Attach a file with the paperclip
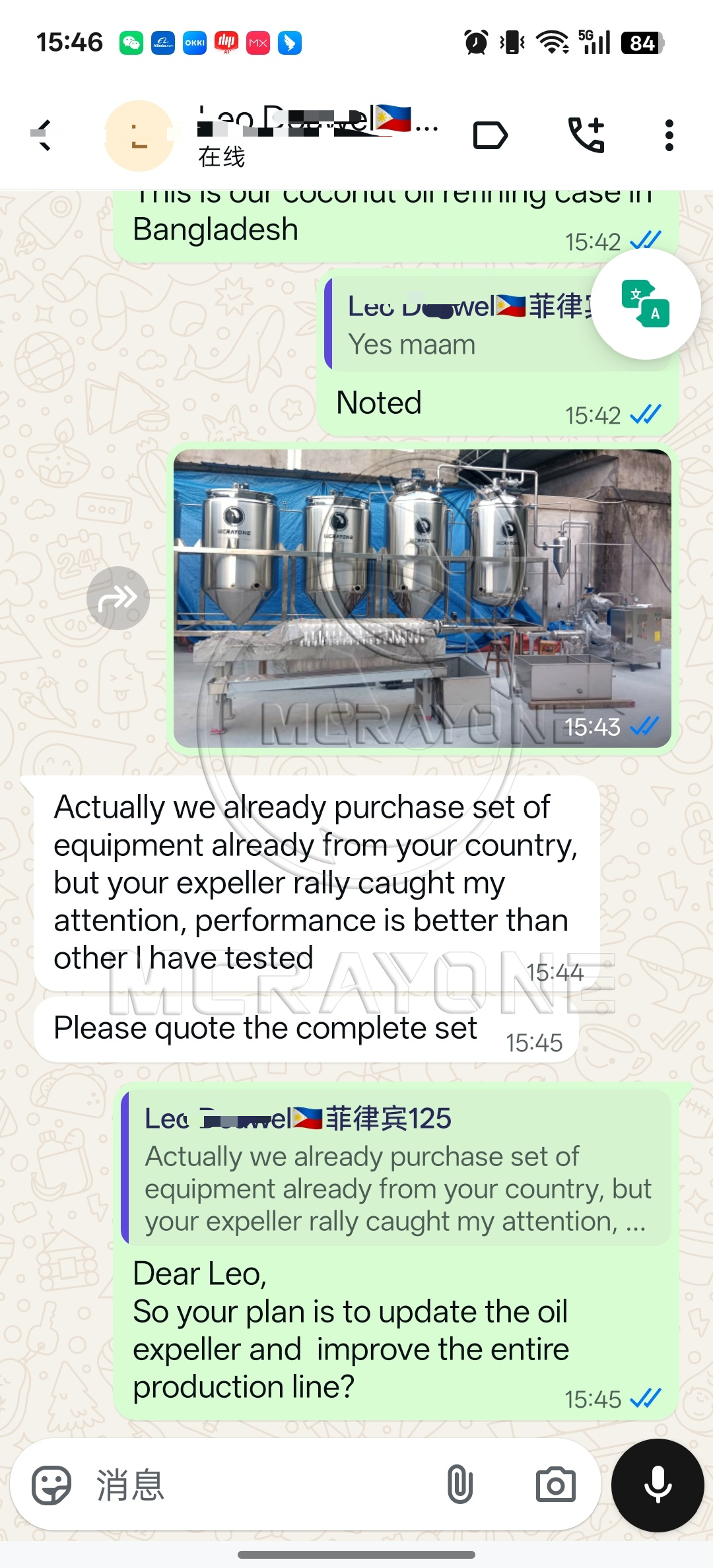The image size is (713, 1568). 459,1485
